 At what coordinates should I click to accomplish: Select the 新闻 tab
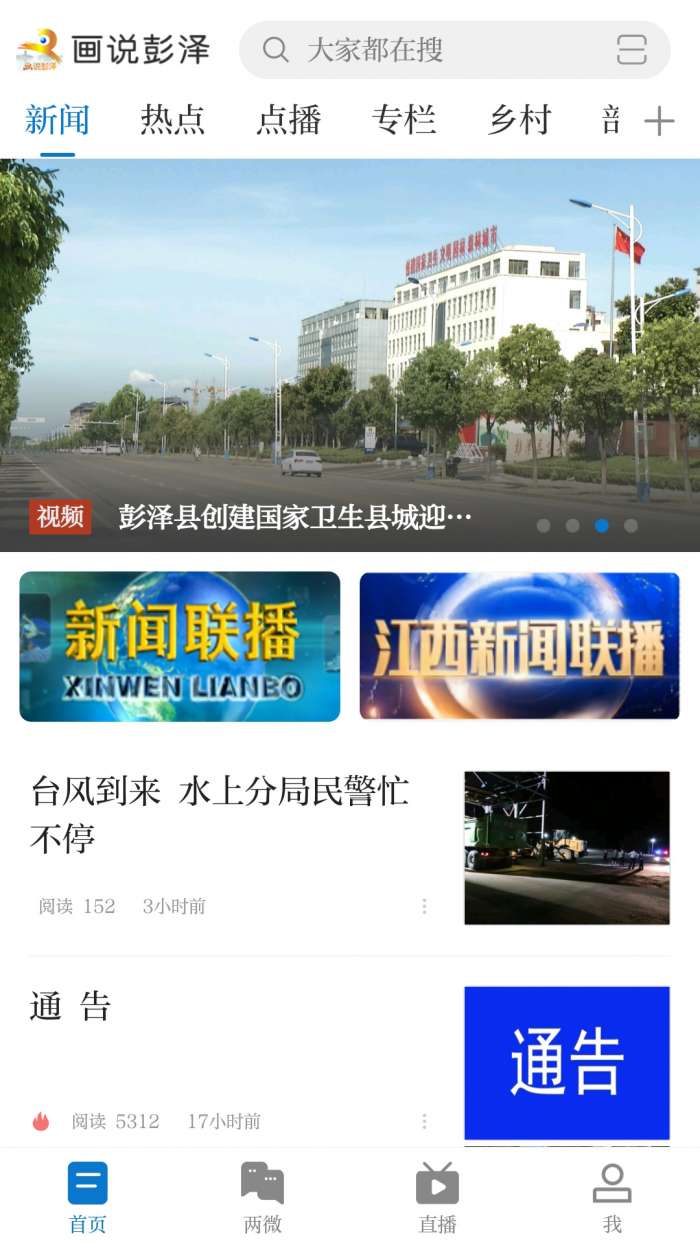(57, 121)
